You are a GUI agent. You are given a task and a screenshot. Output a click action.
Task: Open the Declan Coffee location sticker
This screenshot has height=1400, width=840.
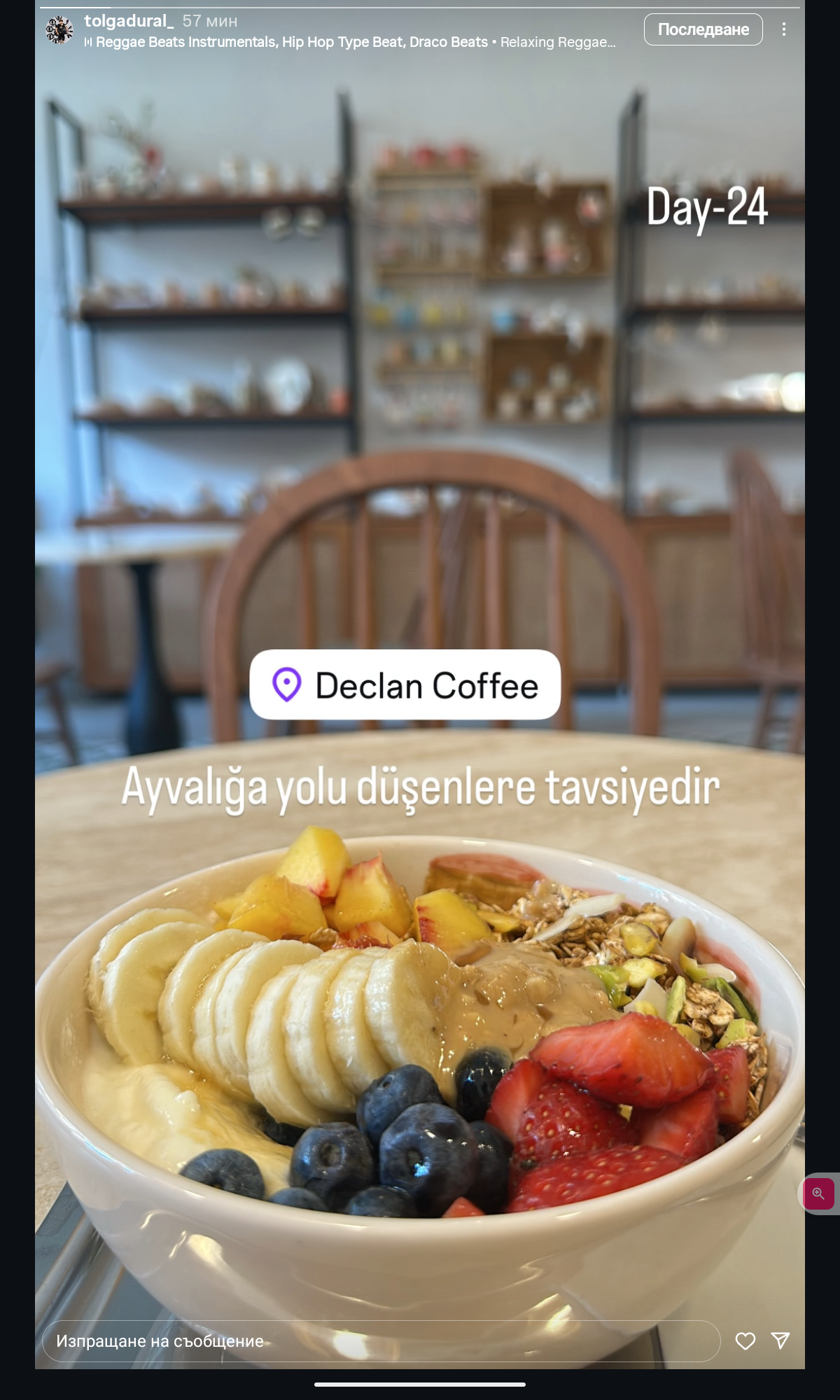(x=405, y=685)
